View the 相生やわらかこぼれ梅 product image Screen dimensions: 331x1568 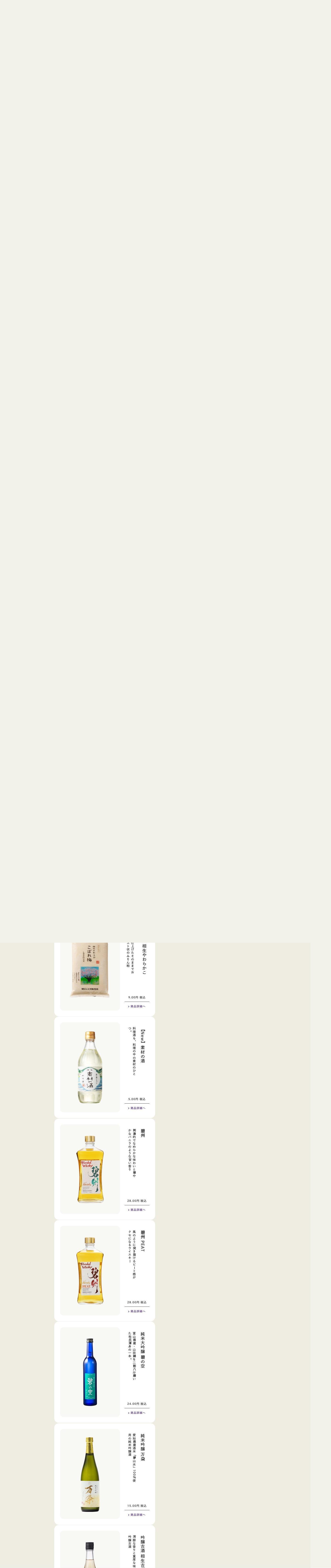pyautogui.click(x=90, y=971)
